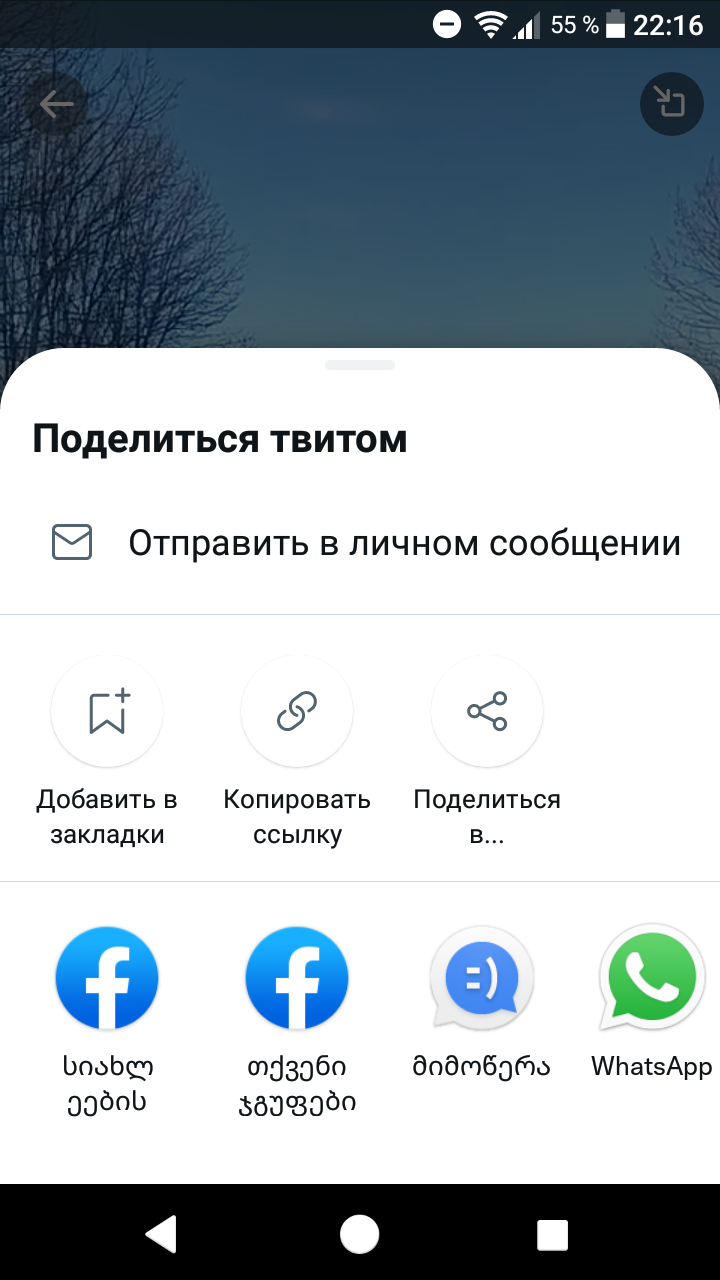
Task: Tap the back arrow at top left
Action: (x=57, y=103)
